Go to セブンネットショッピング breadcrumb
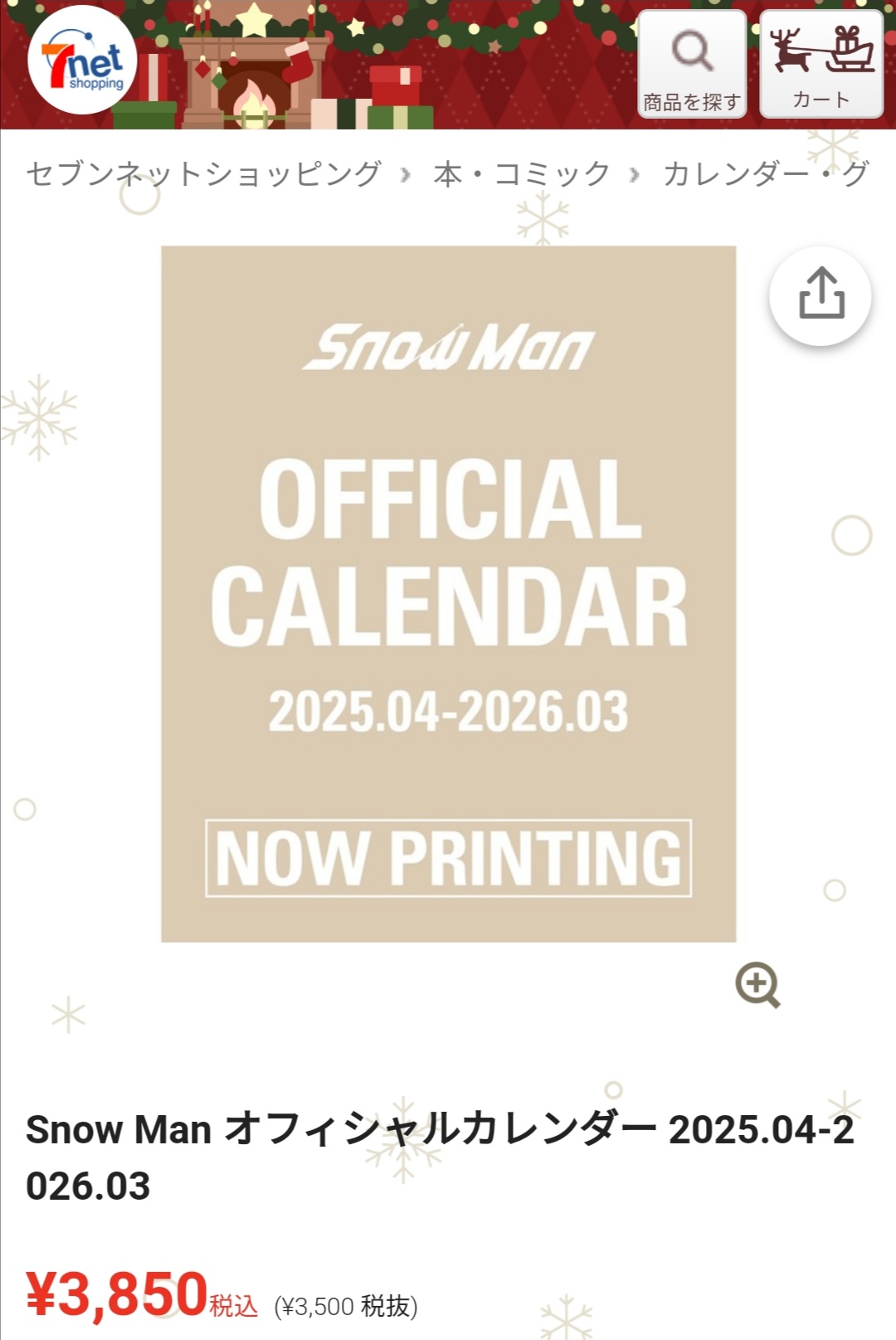The height and width of the screenshot is (1340, 896). coord(203,174)
